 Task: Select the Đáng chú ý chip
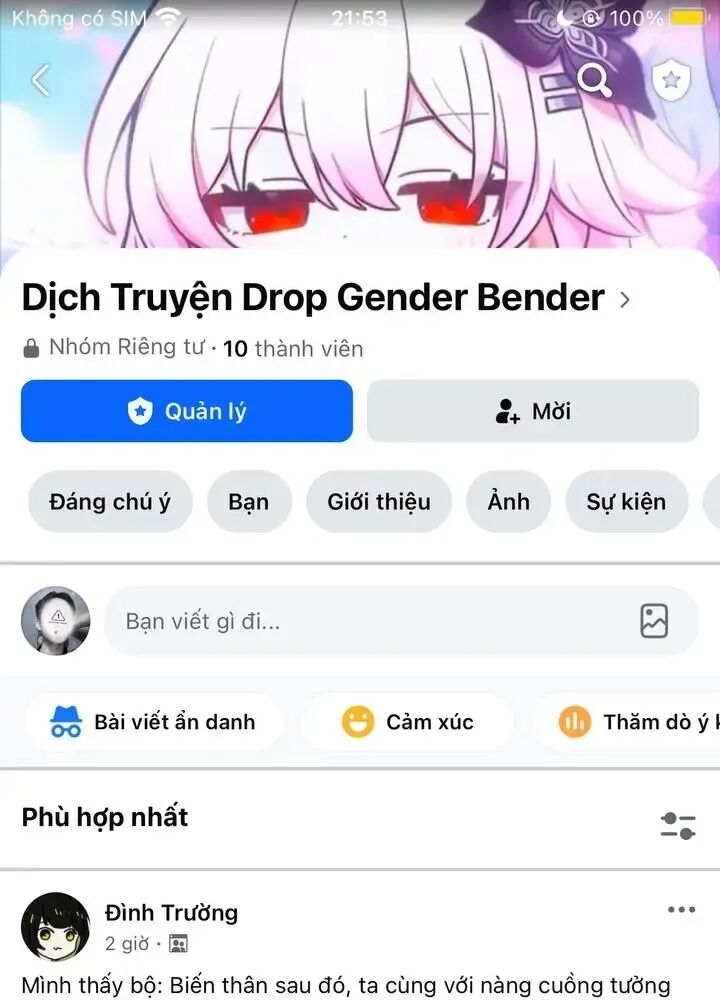click(110, 502)
